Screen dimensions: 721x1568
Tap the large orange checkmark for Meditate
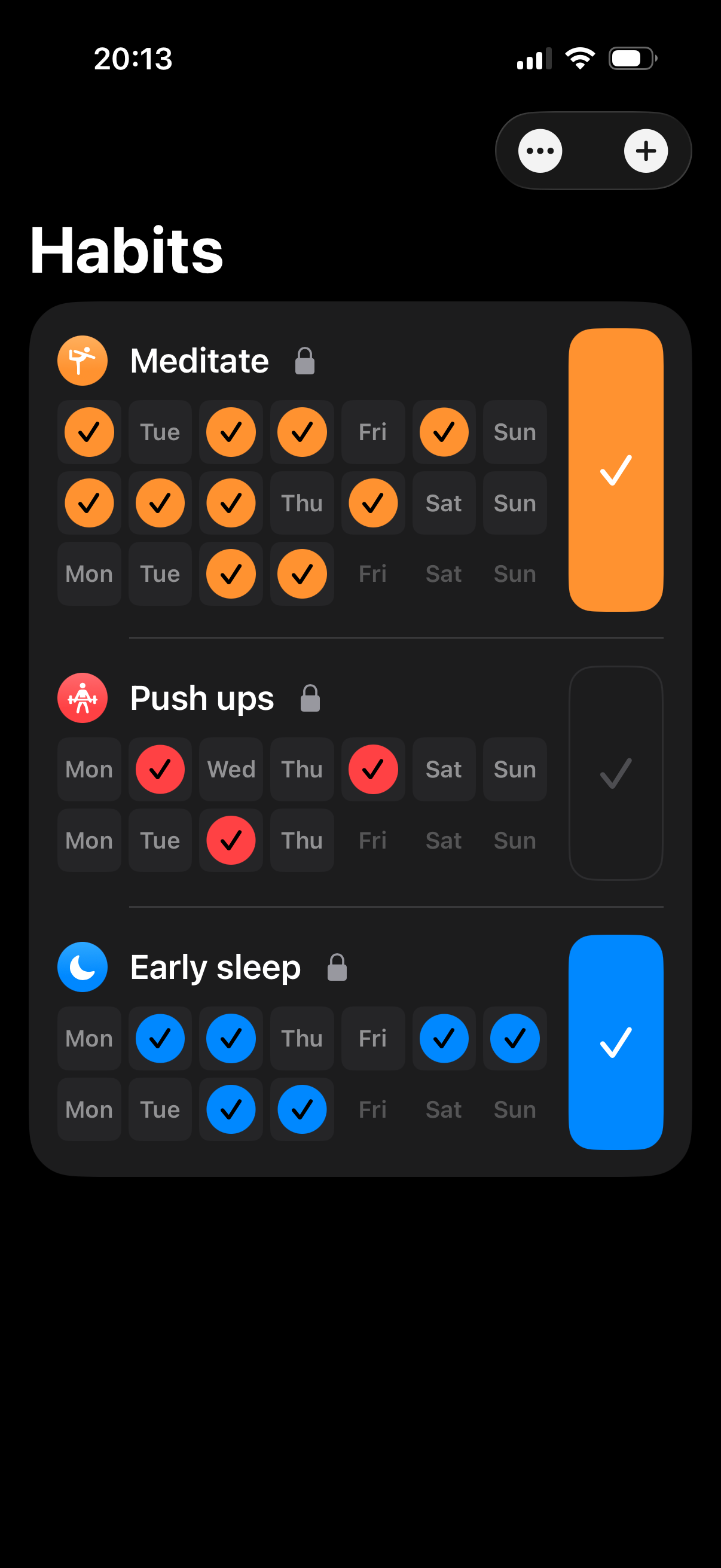616,469
